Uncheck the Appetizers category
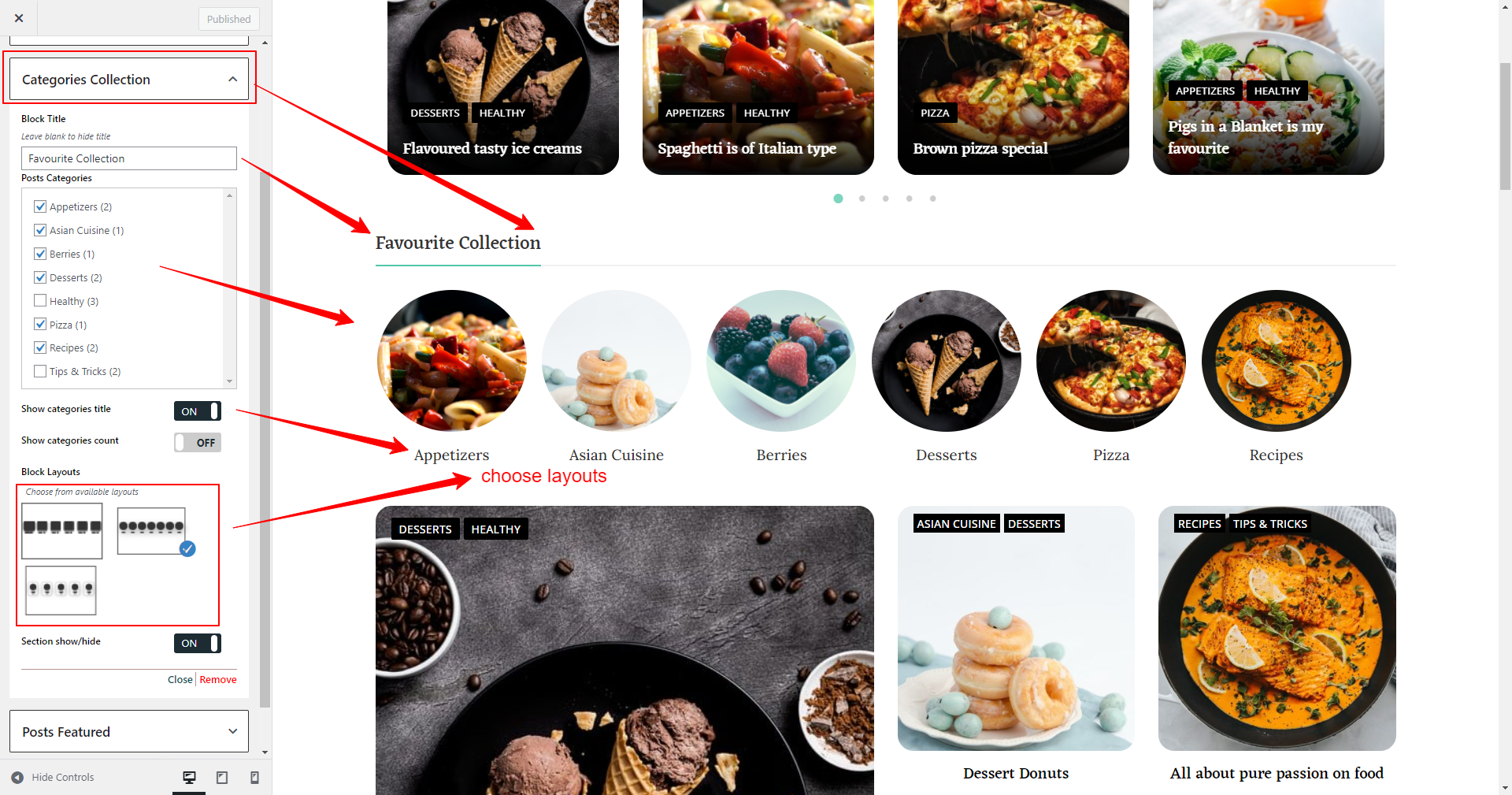 (x=40, y=206)
